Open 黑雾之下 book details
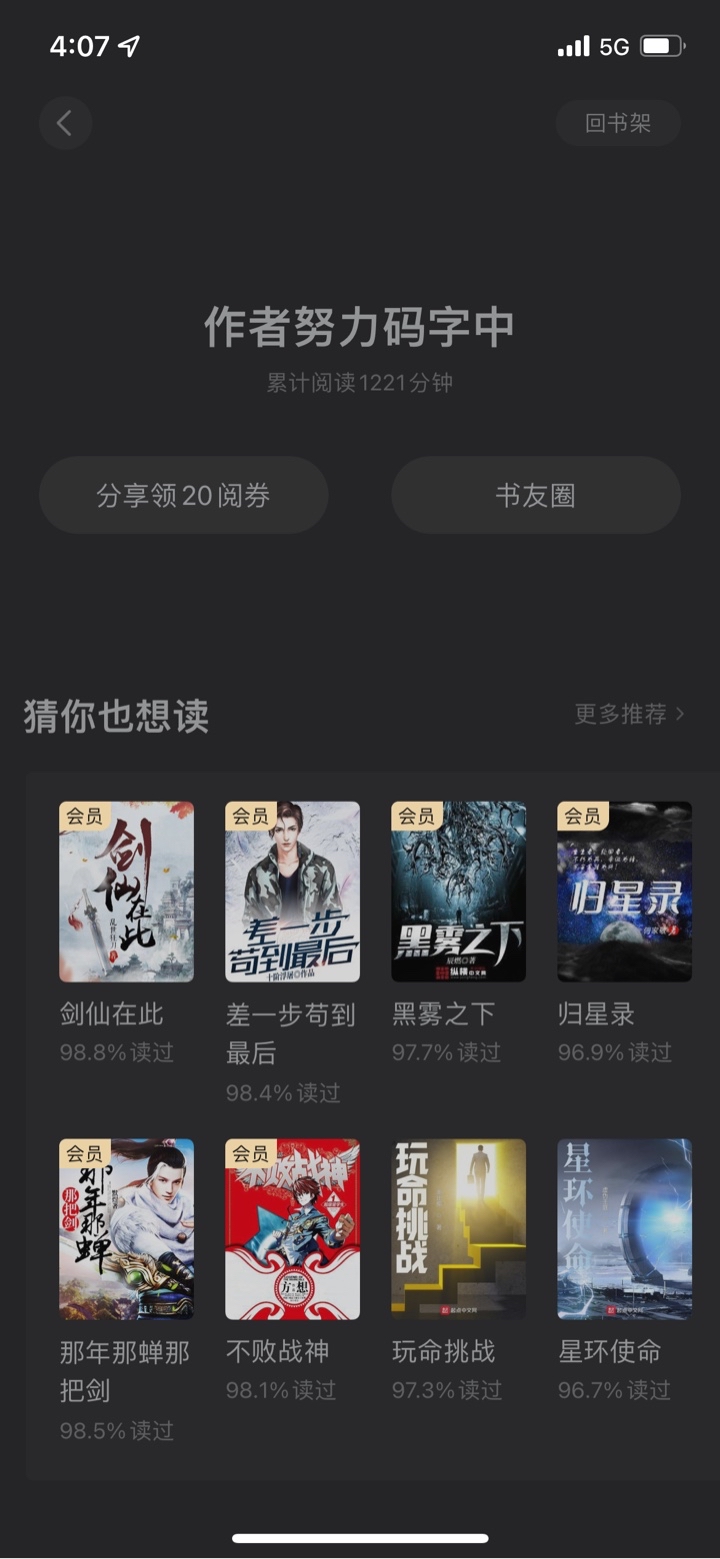The image size is (720, 1559). pyautogui.click(x=458, y=892)
